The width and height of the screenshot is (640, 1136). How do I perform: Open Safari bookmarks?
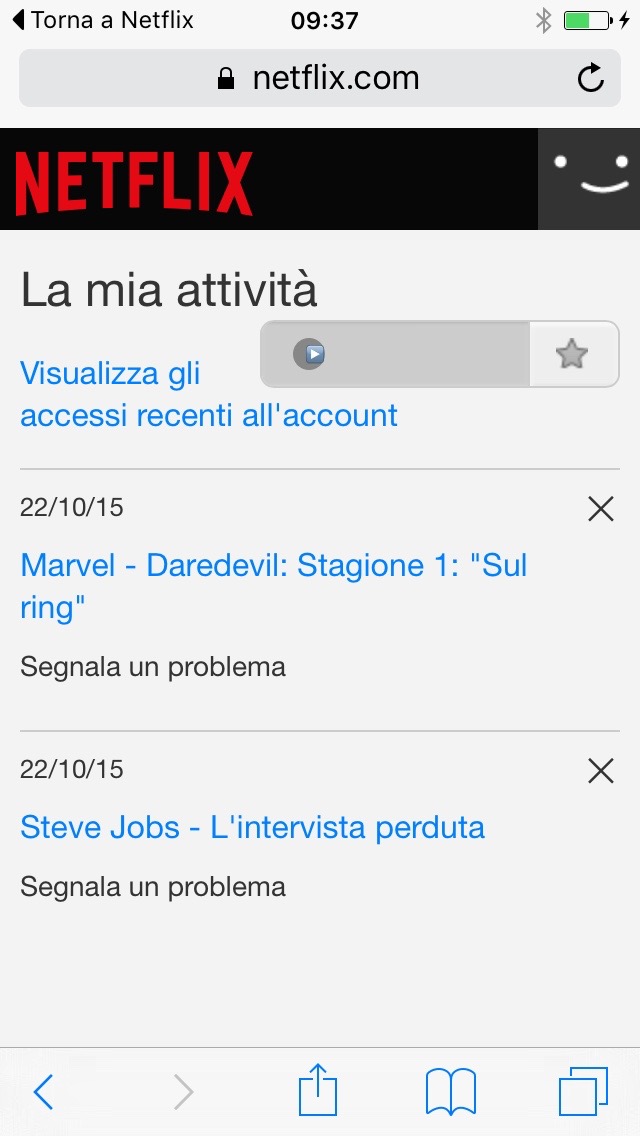point(450,1091)
